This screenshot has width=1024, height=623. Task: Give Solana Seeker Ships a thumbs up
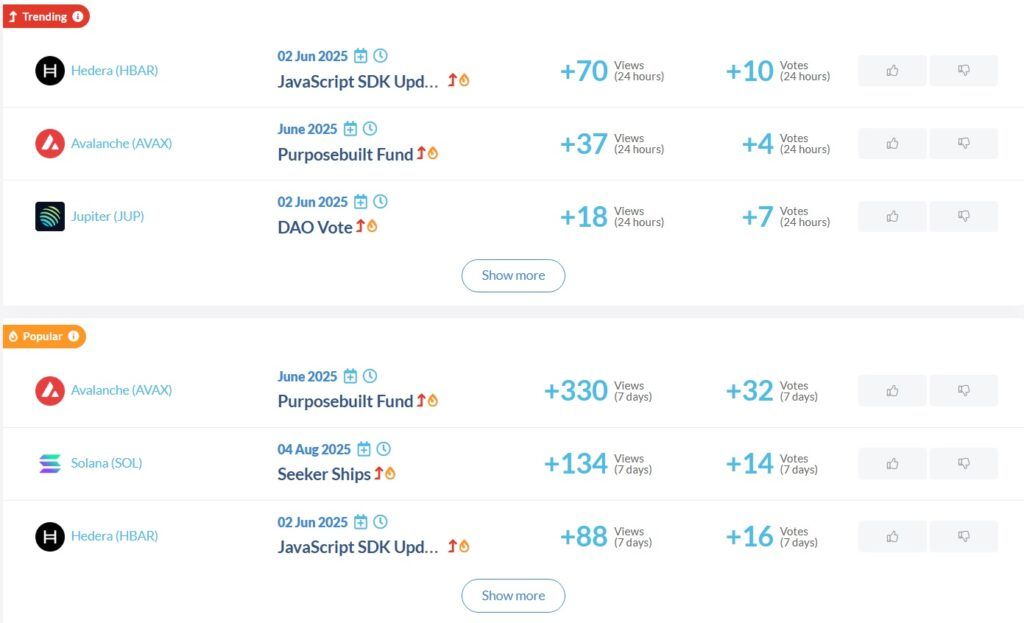coord(892,463)
